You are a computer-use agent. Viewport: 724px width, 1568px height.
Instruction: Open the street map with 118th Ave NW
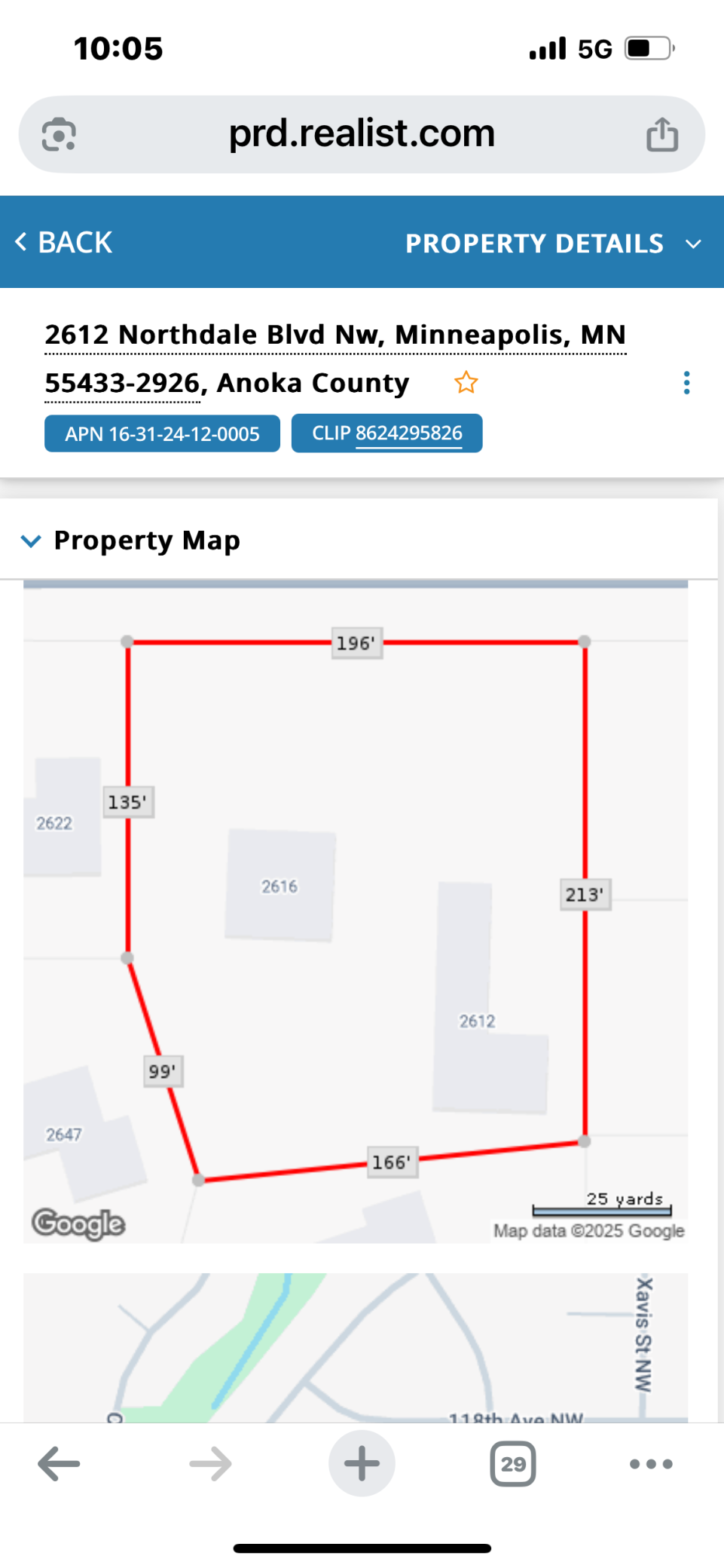(x=356, y=1347)
